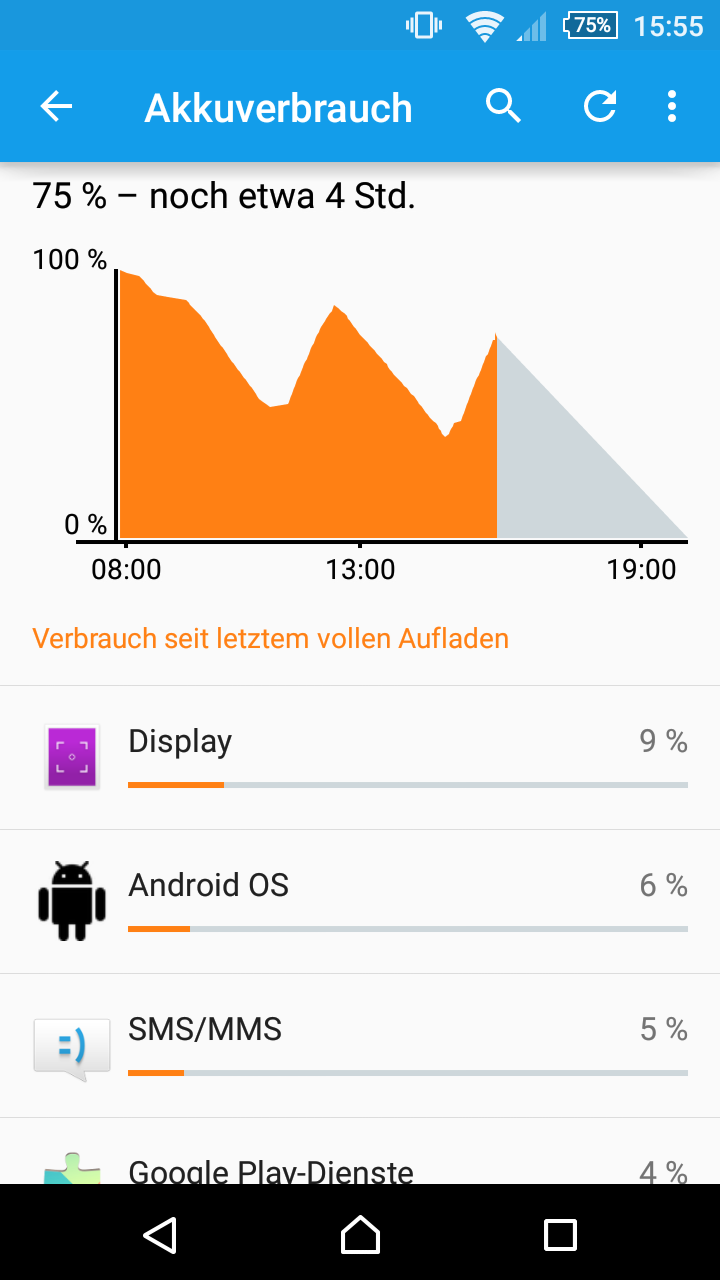Tap the system home button

point(360,1234)
